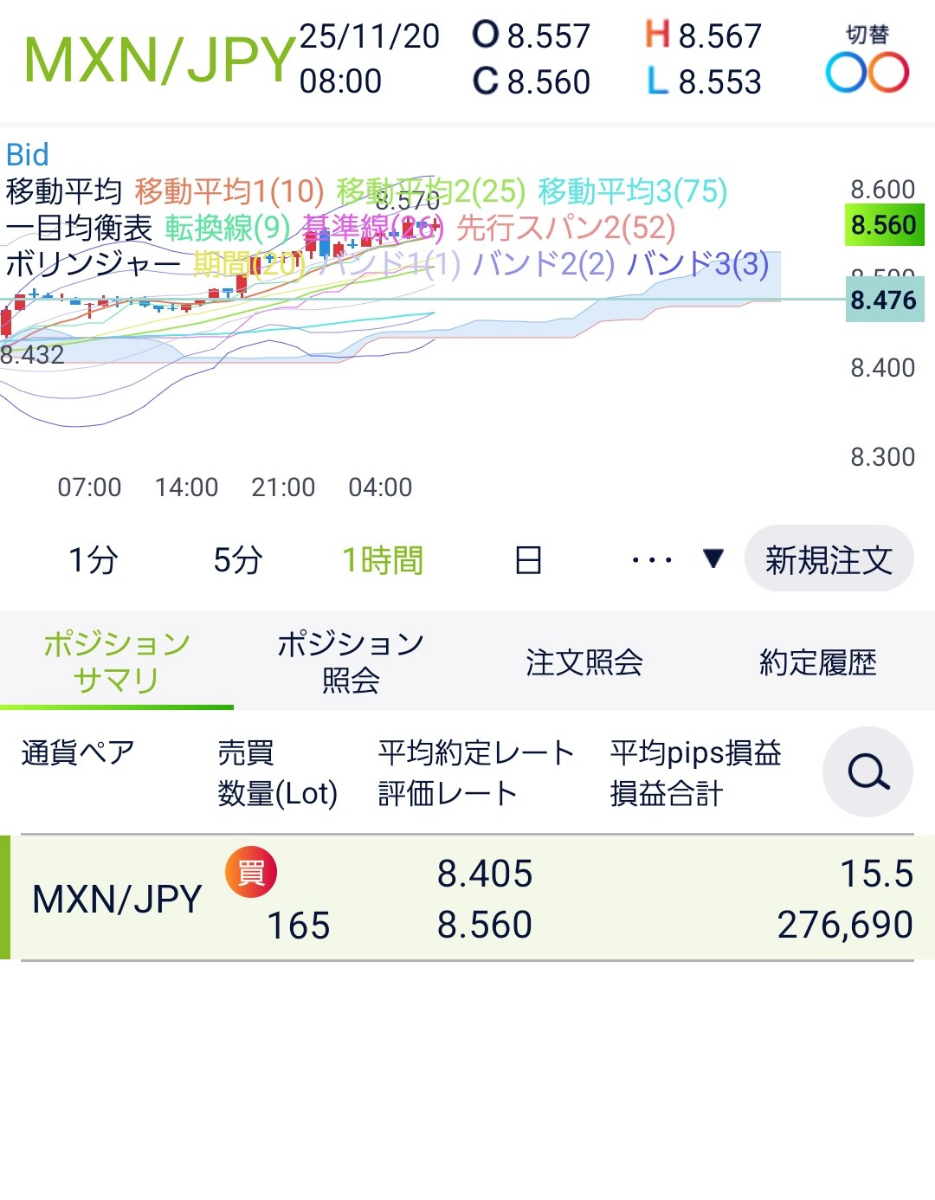Open 新規注文 new order
The width and height of the screenshot is (935, 1200).
click(x=828, y=560)
